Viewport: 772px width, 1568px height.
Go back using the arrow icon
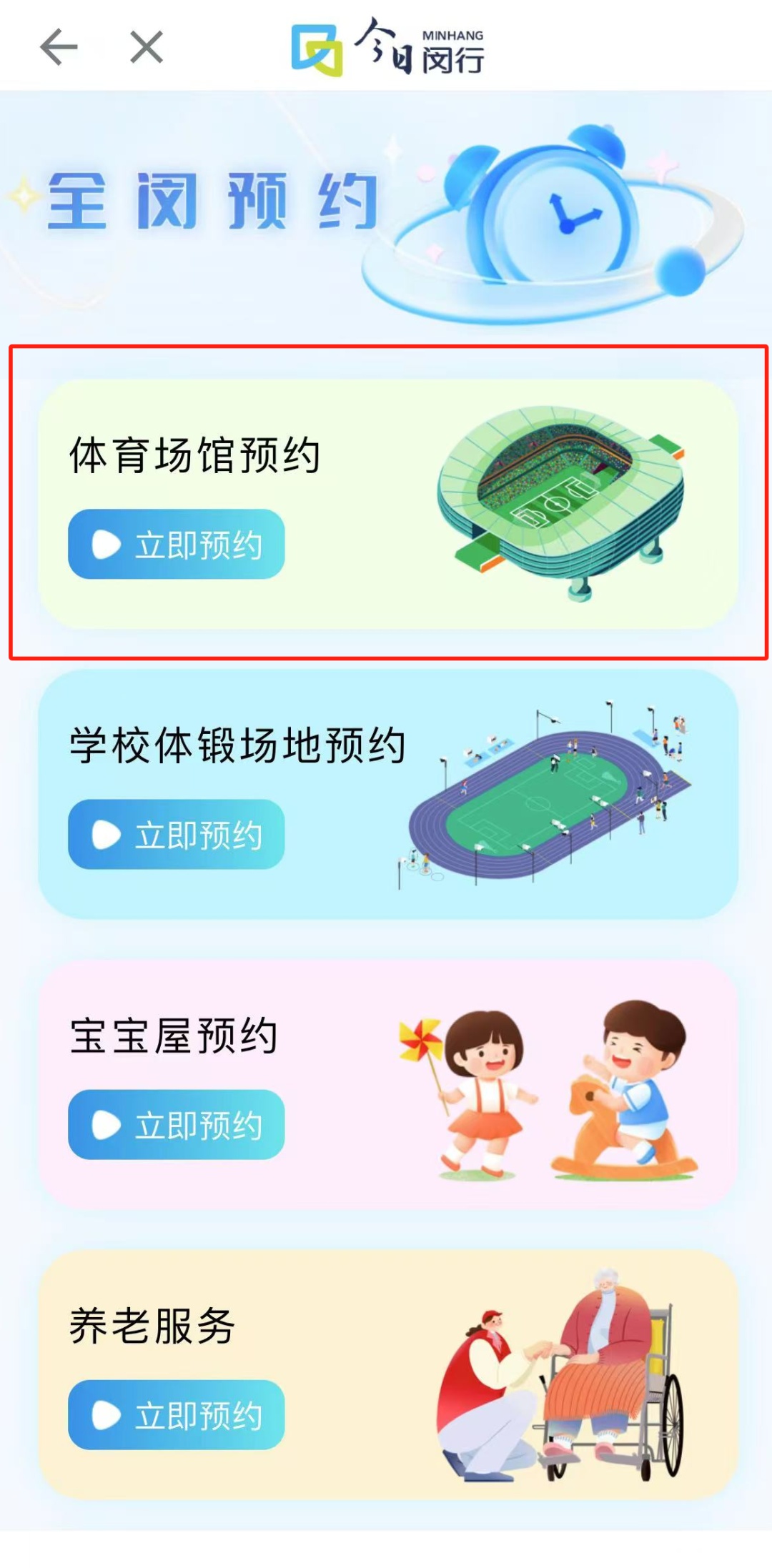tap(59, 47)
